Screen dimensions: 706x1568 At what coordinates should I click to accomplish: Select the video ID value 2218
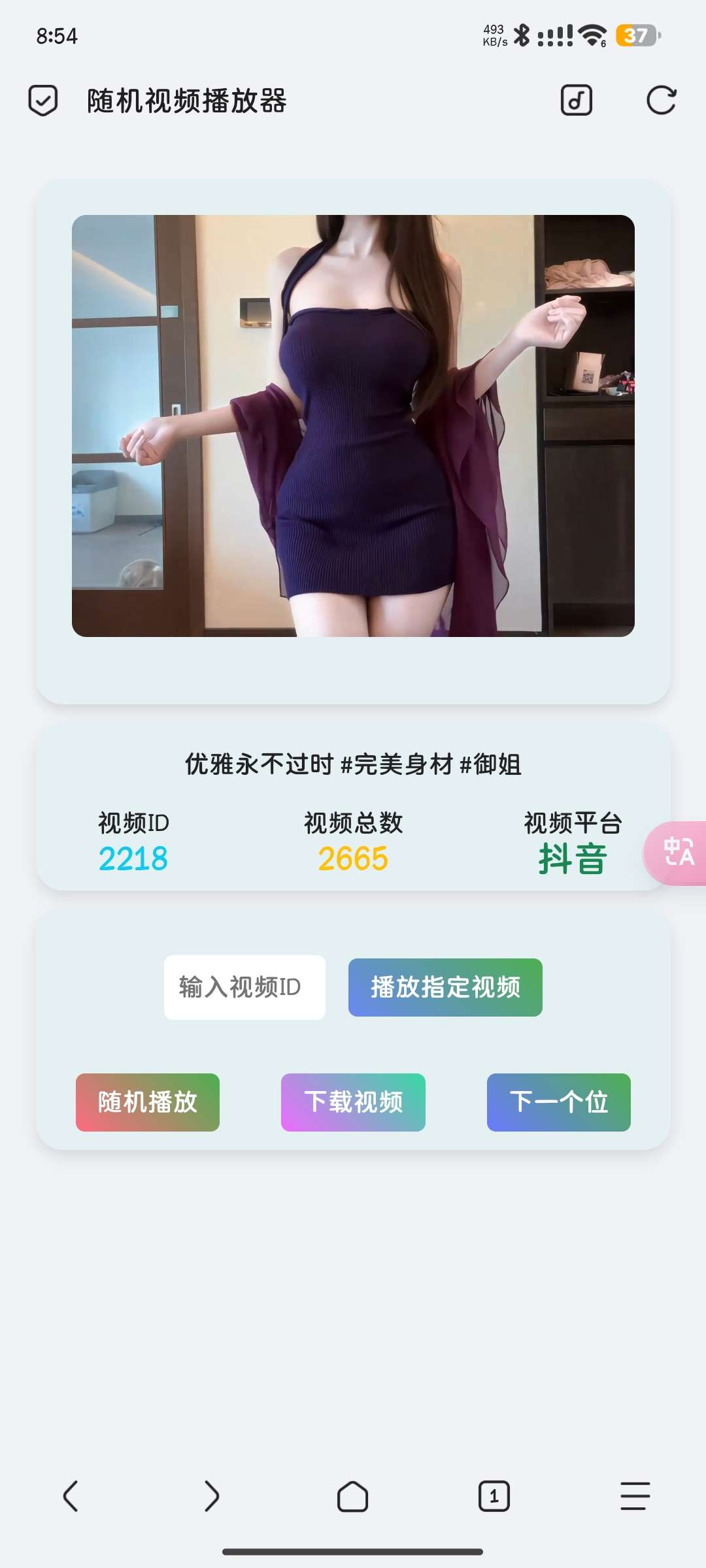[x=133, y=860]
